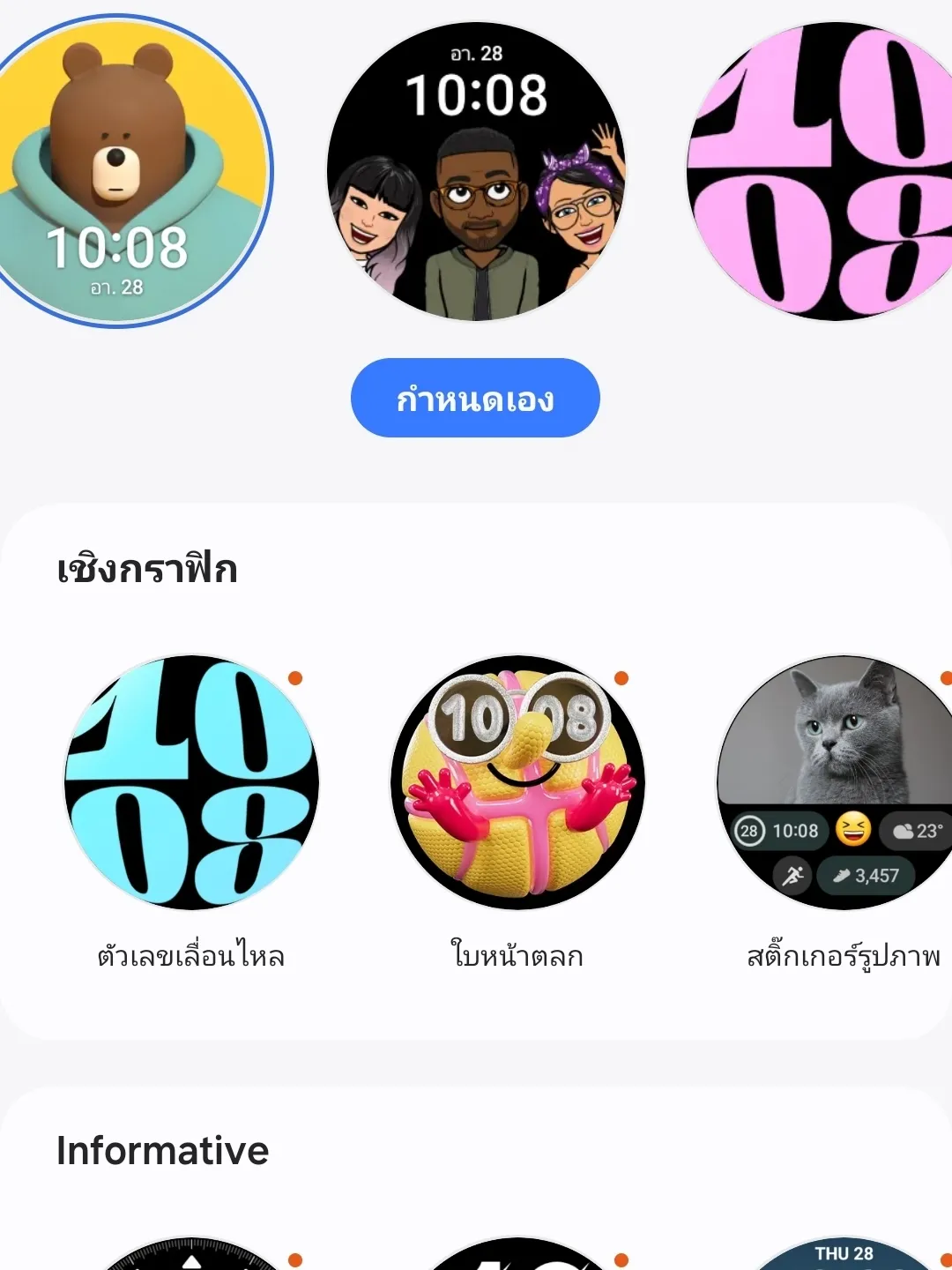952x1270 pixels.
Task: Choose the three avatars watch face
Action: pyautogui.click(x=476, y=172)
